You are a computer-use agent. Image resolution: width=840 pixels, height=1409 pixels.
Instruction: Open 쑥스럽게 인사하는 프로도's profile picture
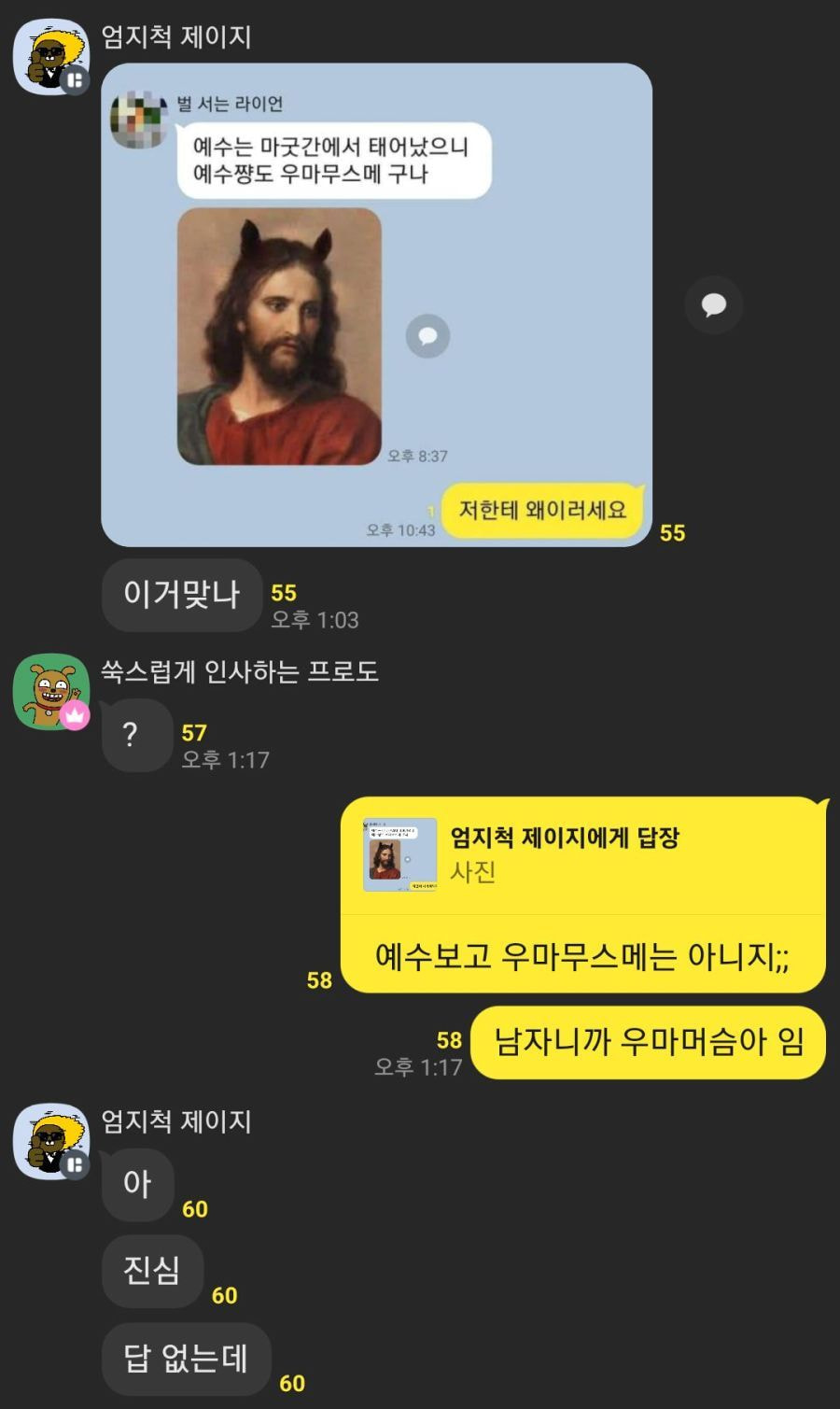pyautogui.click(x=51, y=692)
